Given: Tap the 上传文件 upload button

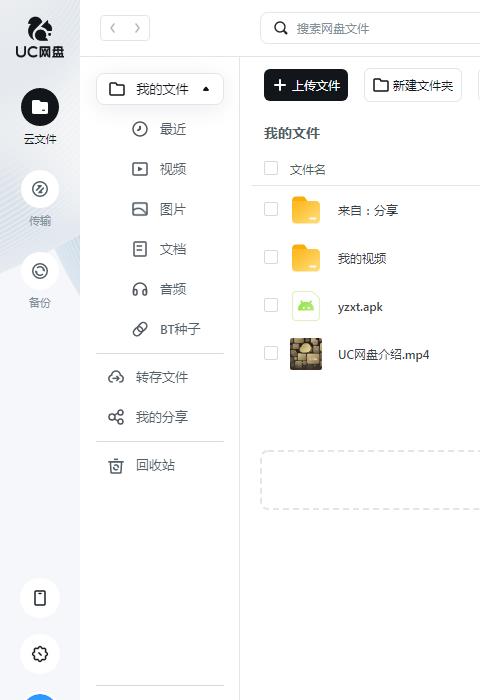Looking at the screenshot, I should 306,85.
